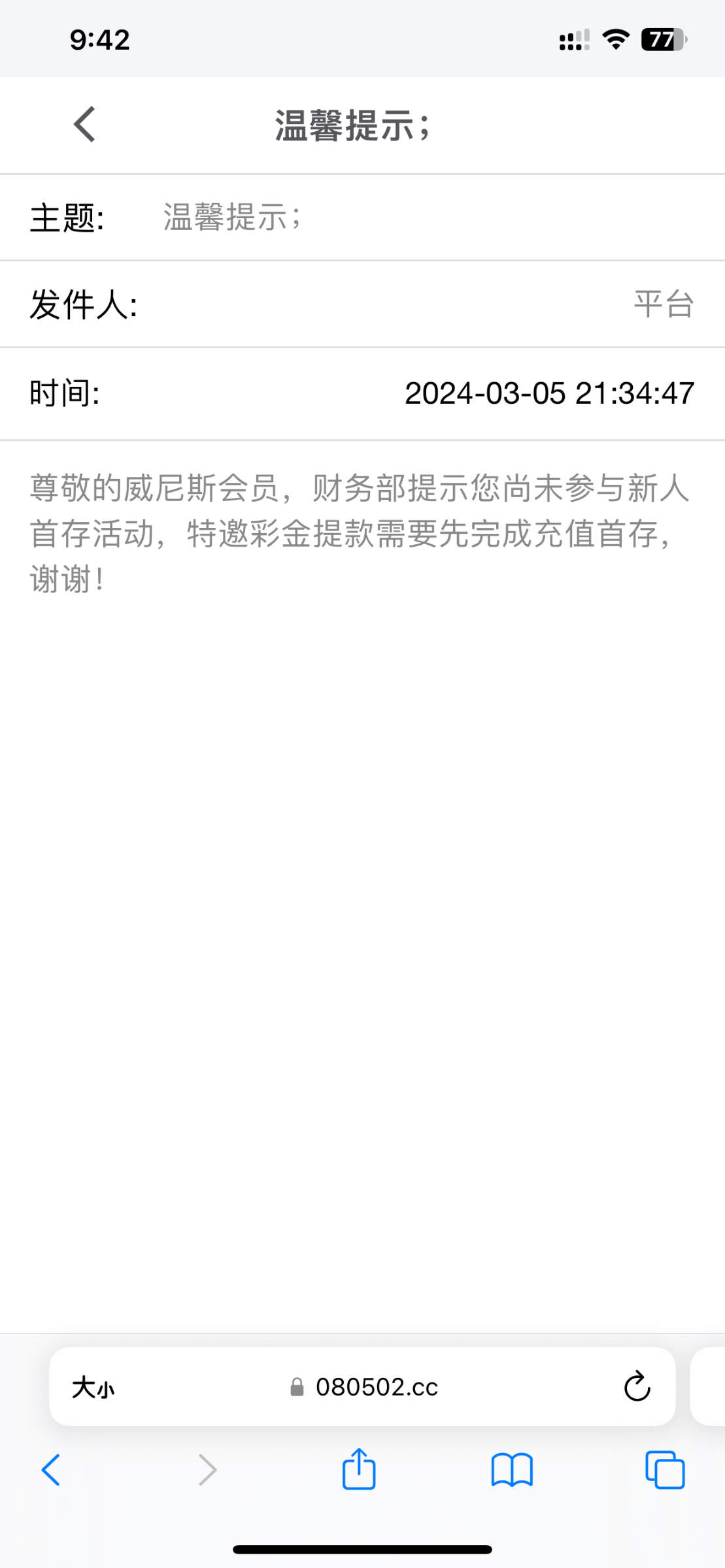The height and width of the screenshot is (1568, 725).
Task: Tap the back chevron beside 温馨提示
Action: pyautogui.click(x=84, y=125)
